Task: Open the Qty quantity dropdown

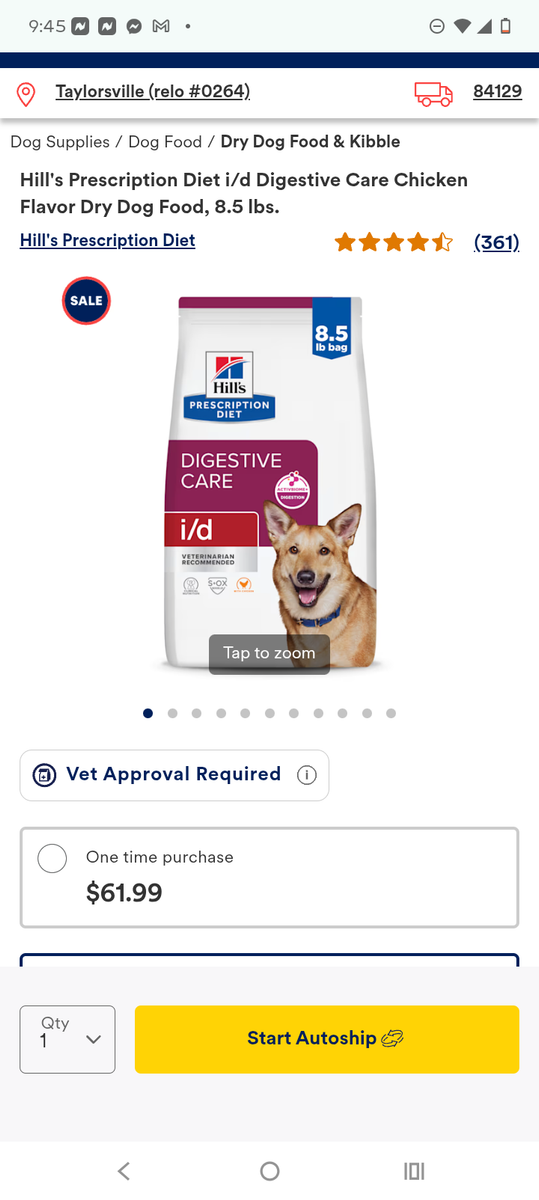Action: (x=68, y=1040)
